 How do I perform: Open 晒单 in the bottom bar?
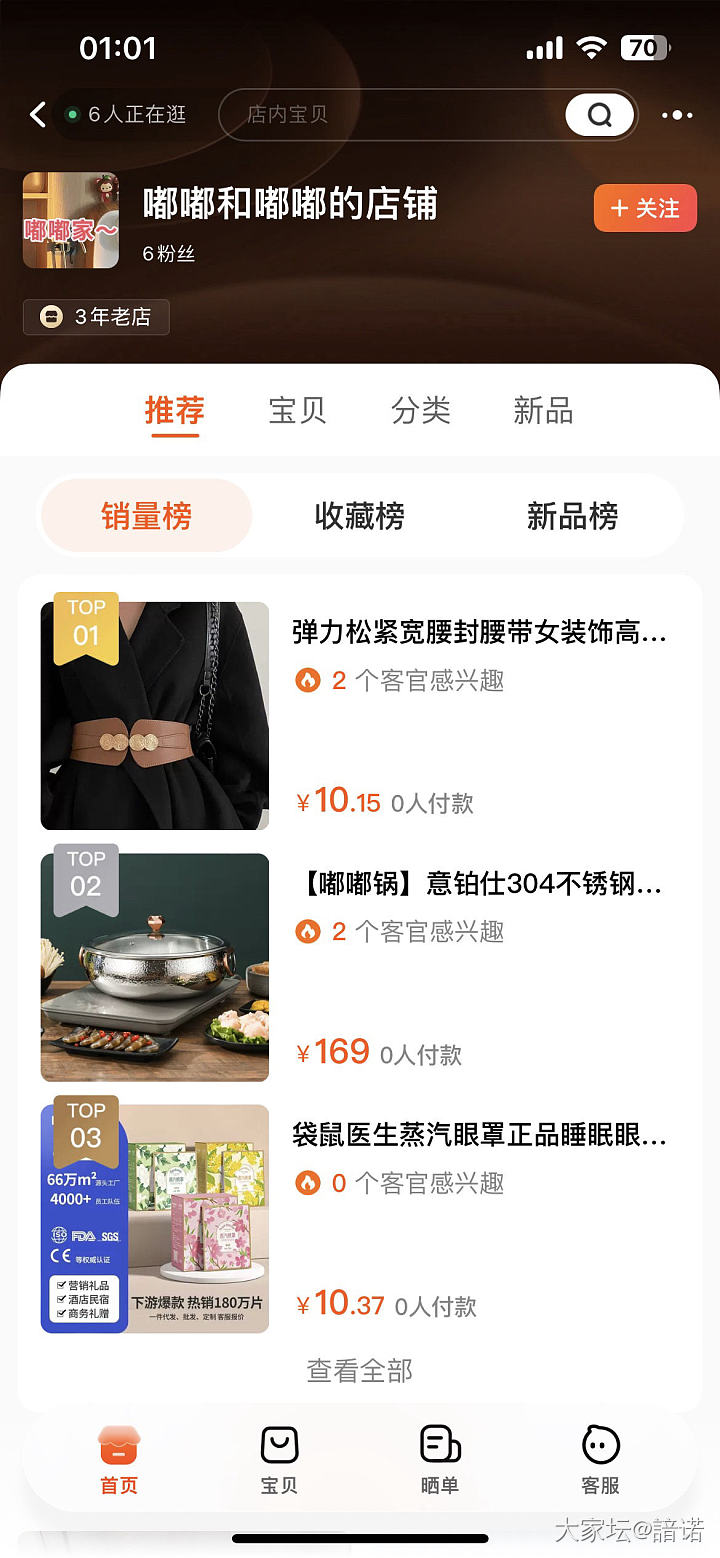click(x=439, y=1460)
